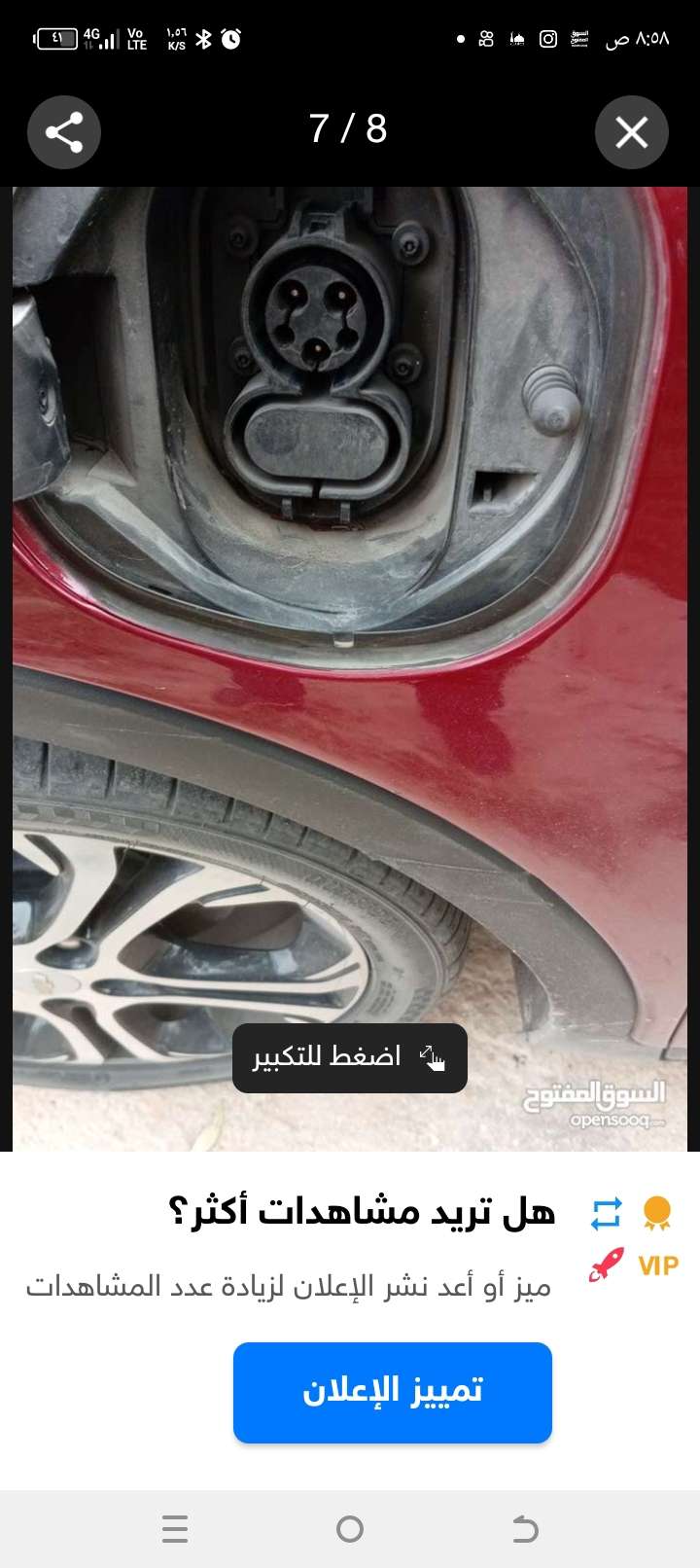
Task: Tap تمييز الإعلان to promote the ad
Action: pos(393,1392)
